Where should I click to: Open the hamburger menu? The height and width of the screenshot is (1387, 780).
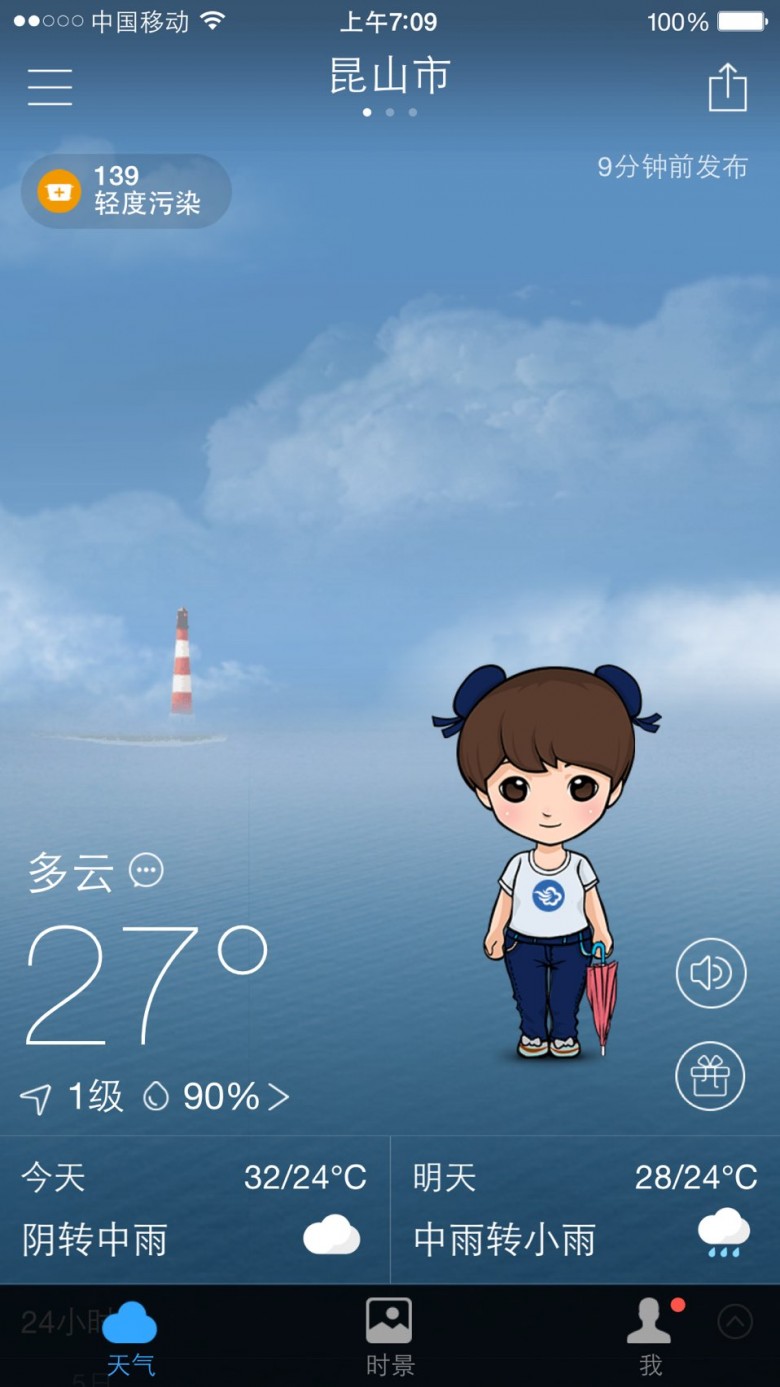tap(49, 87)
